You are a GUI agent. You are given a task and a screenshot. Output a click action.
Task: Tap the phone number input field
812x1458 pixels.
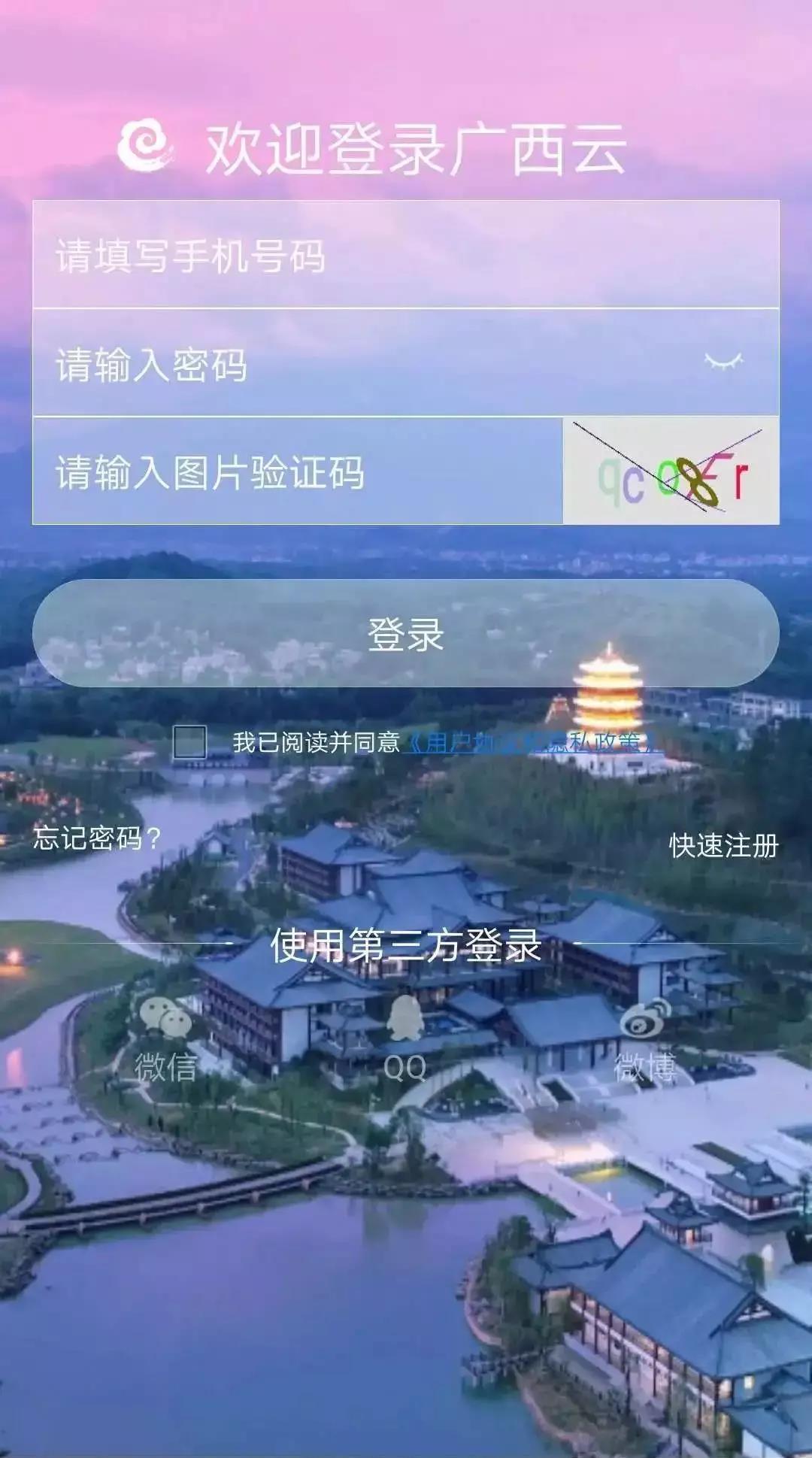tap(406, 255)
